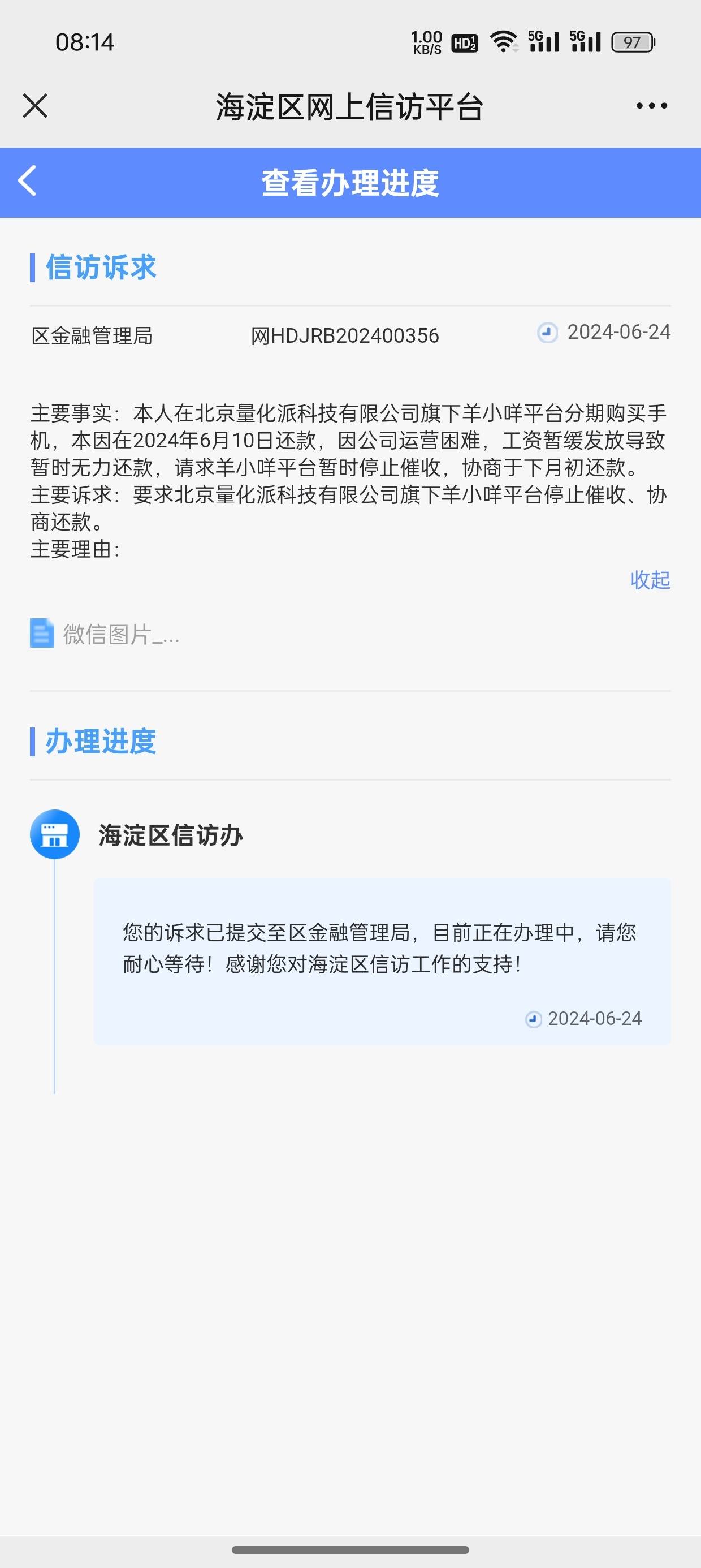Image resolution: width=701 pixels, height=1568 pixels.
Task: Open the three-dot overflow menu
Action: [x=651, y=106]
